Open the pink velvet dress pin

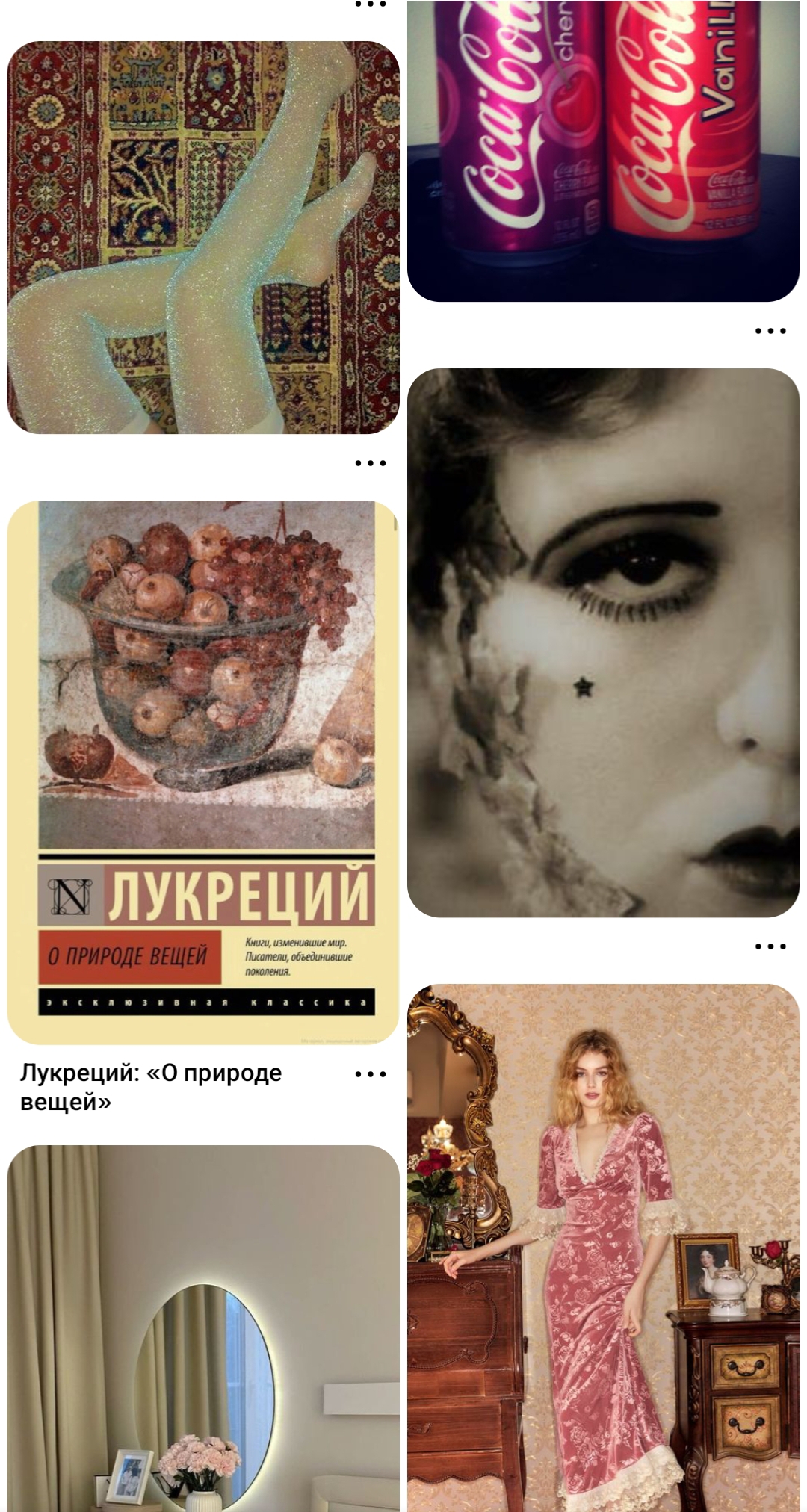603,1248
